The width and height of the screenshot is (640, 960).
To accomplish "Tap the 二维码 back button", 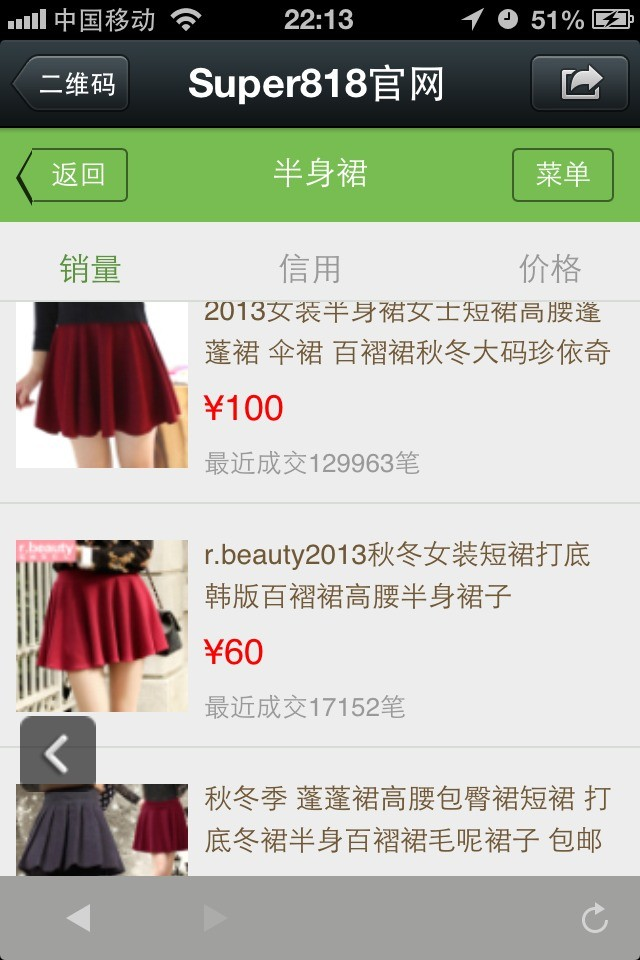I will pyautogui.click(x=72, y=84).
